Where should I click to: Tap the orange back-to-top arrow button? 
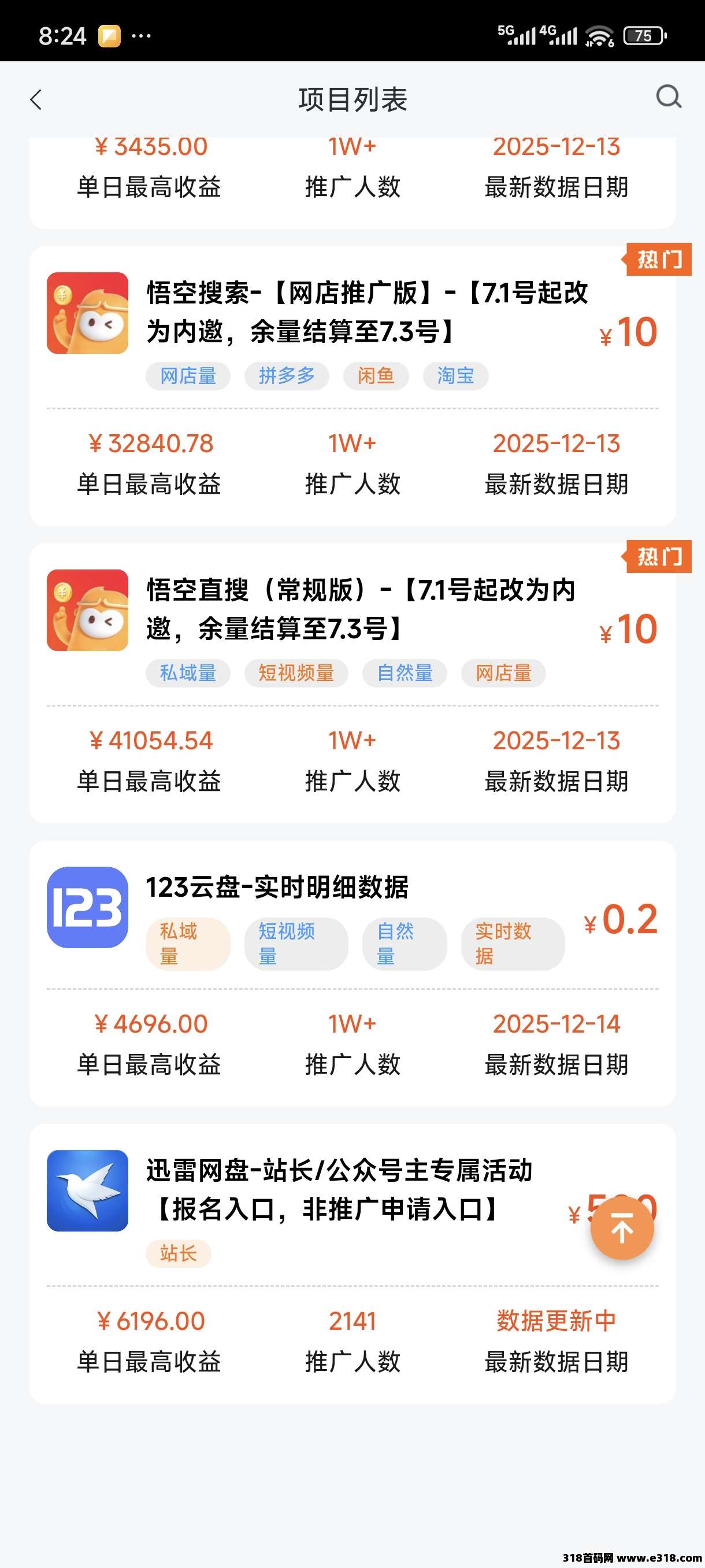pyautogui.click(x=622, y=1227)
